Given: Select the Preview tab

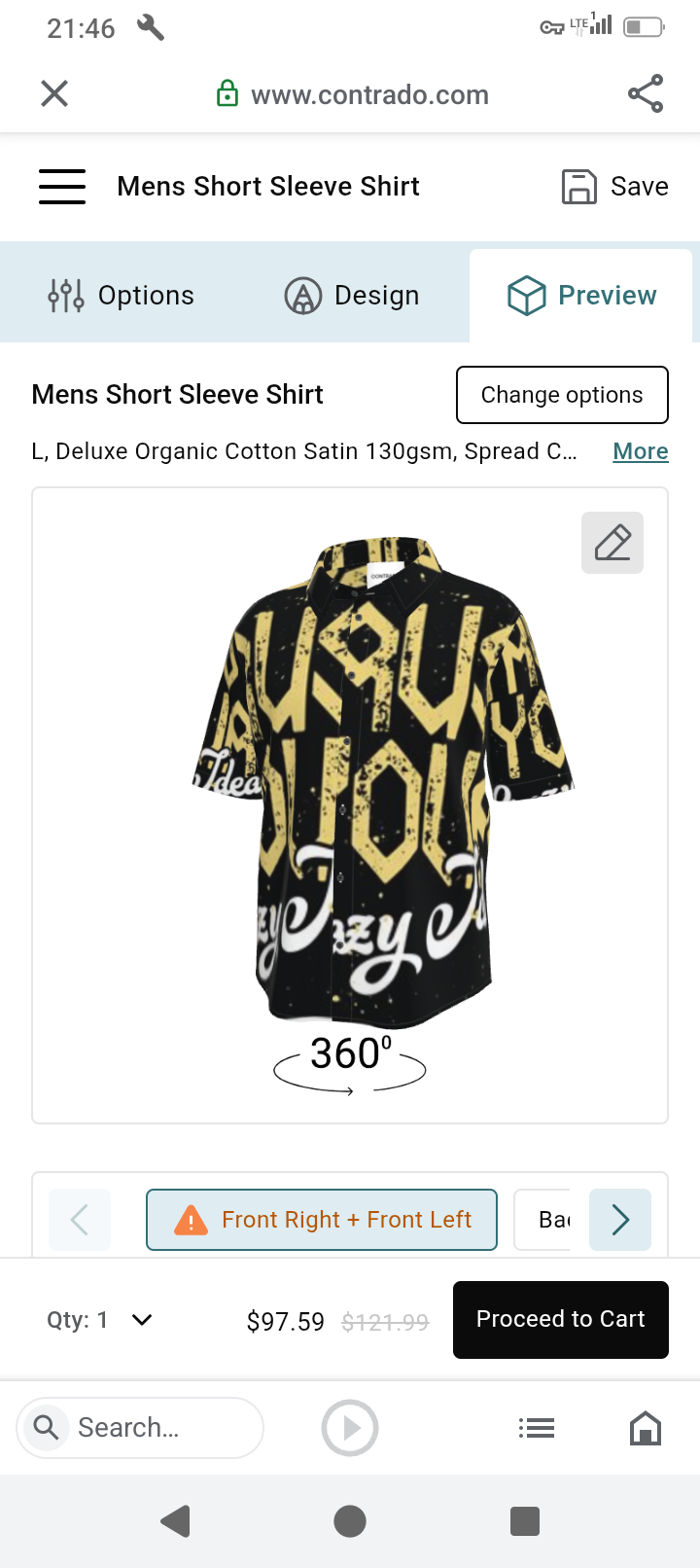Looking at the screenshot, I should (x=581, y=296).
